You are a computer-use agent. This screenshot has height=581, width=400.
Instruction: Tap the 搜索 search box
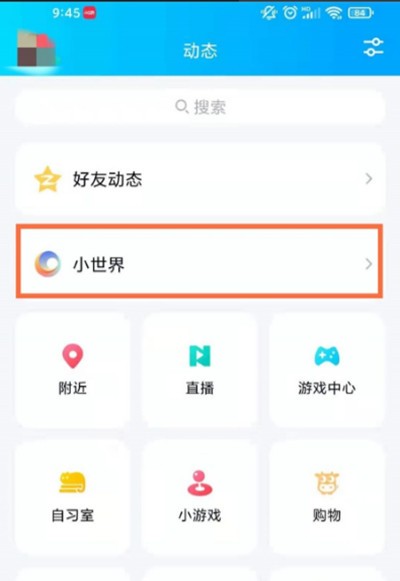[200, 107]
